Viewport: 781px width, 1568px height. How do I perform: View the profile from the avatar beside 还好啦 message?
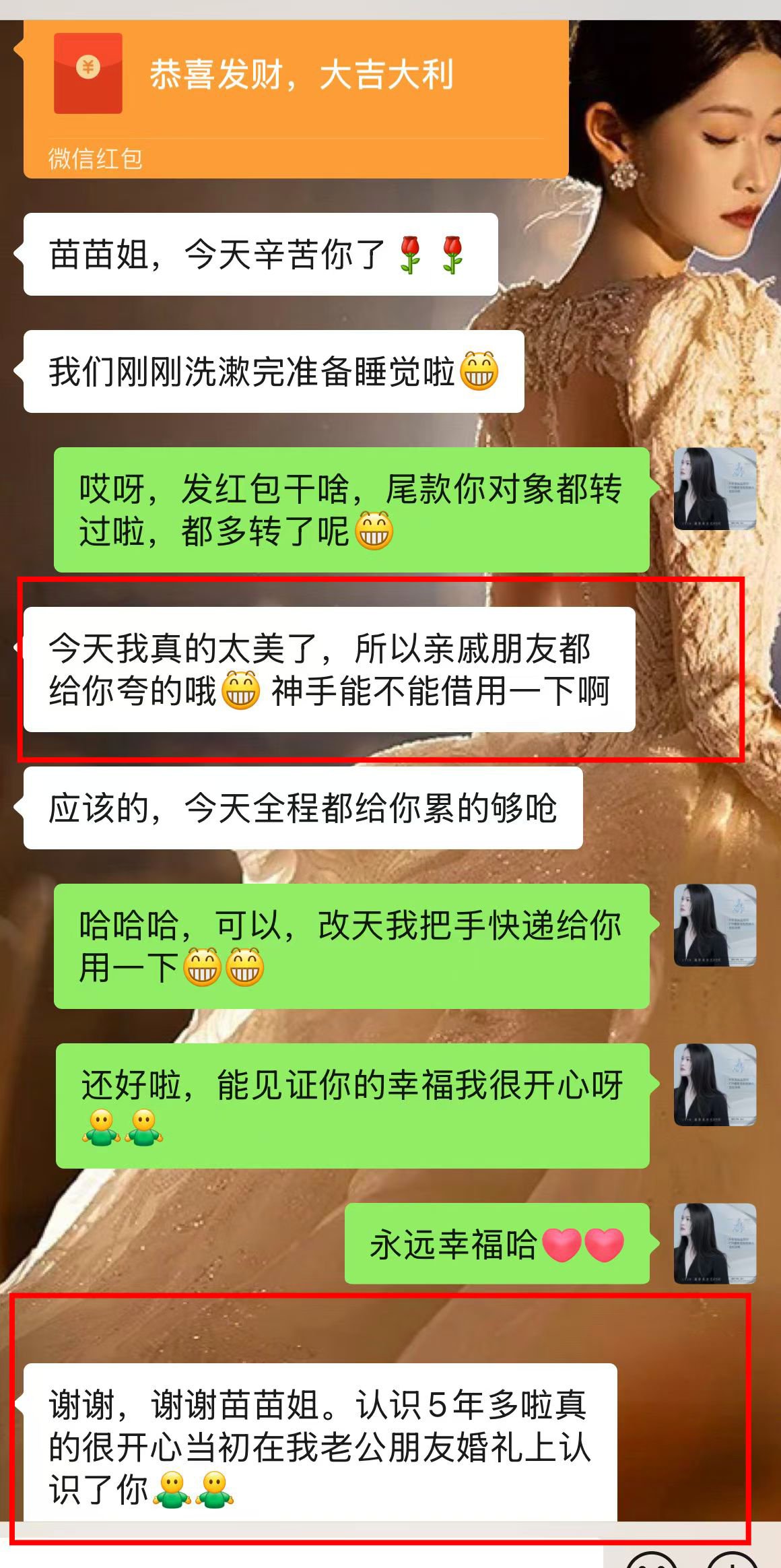(x=715, y=1085)
